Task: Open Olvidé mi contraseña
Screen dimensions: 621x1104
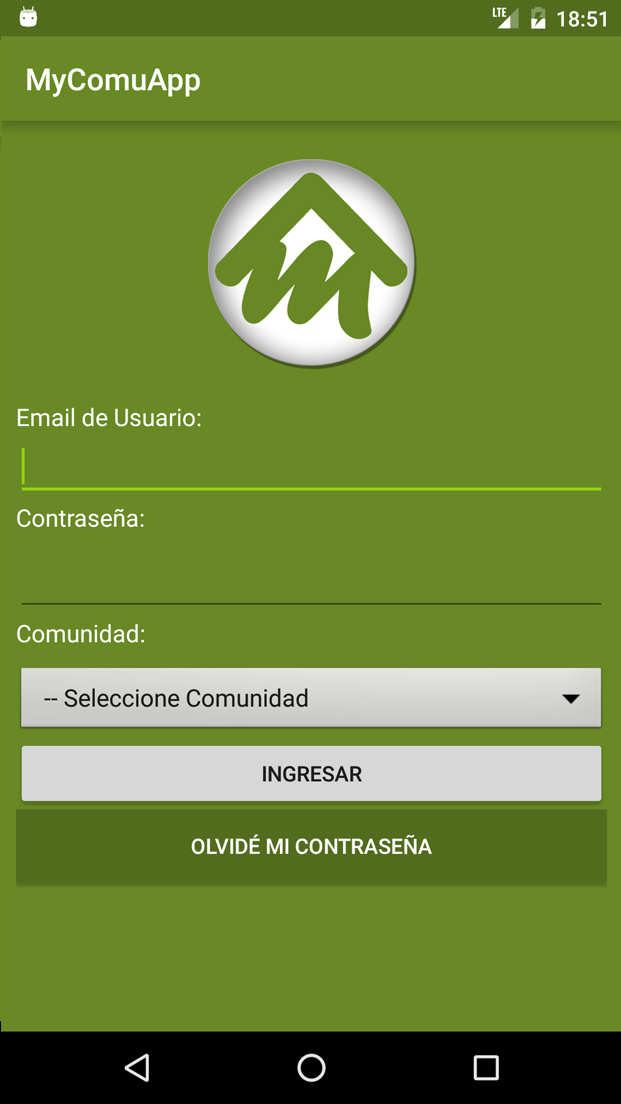Action: [x=311, y=847]
